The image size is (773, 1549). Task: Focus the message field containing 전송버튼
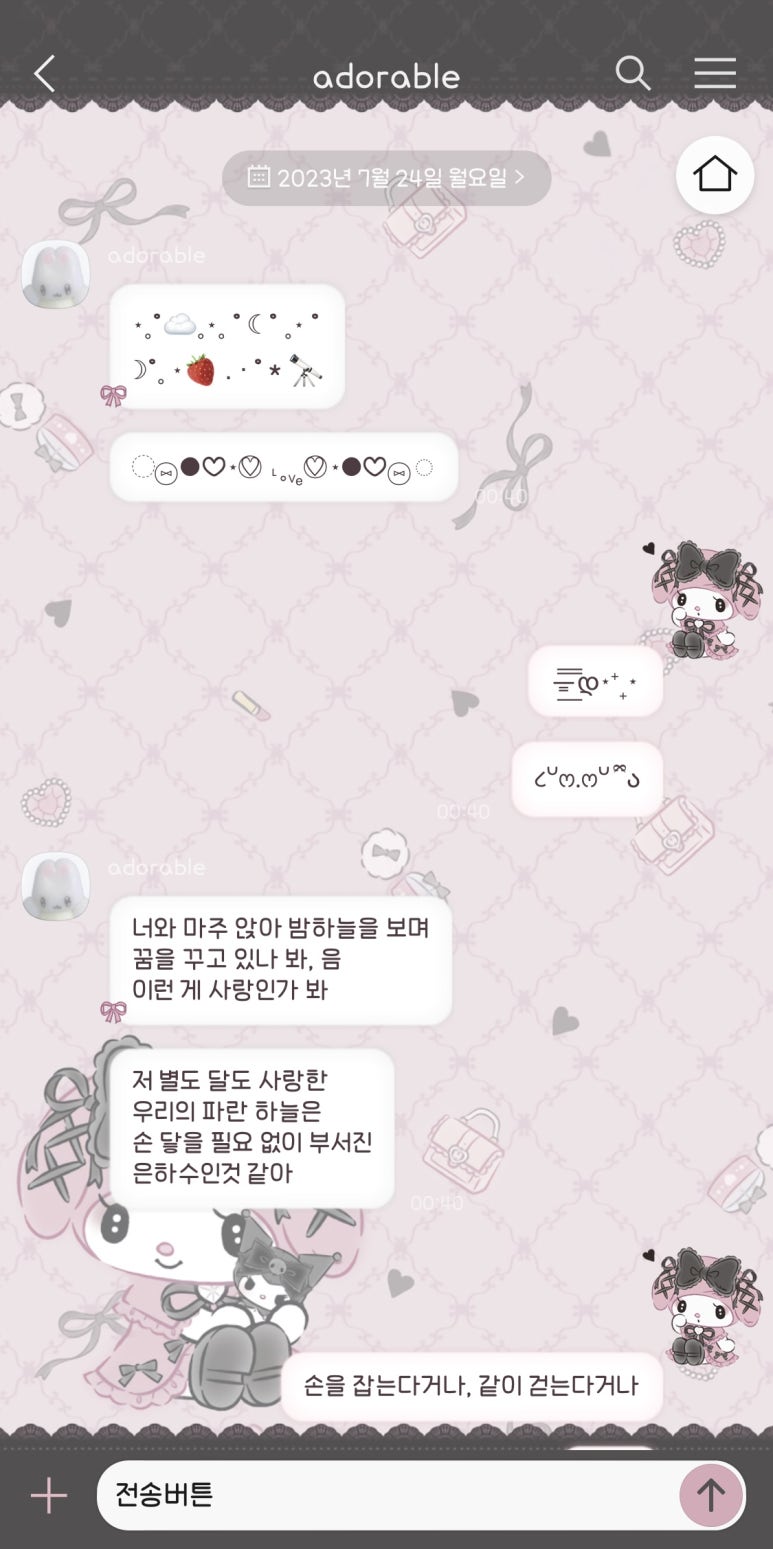[x=388, y=1495]
